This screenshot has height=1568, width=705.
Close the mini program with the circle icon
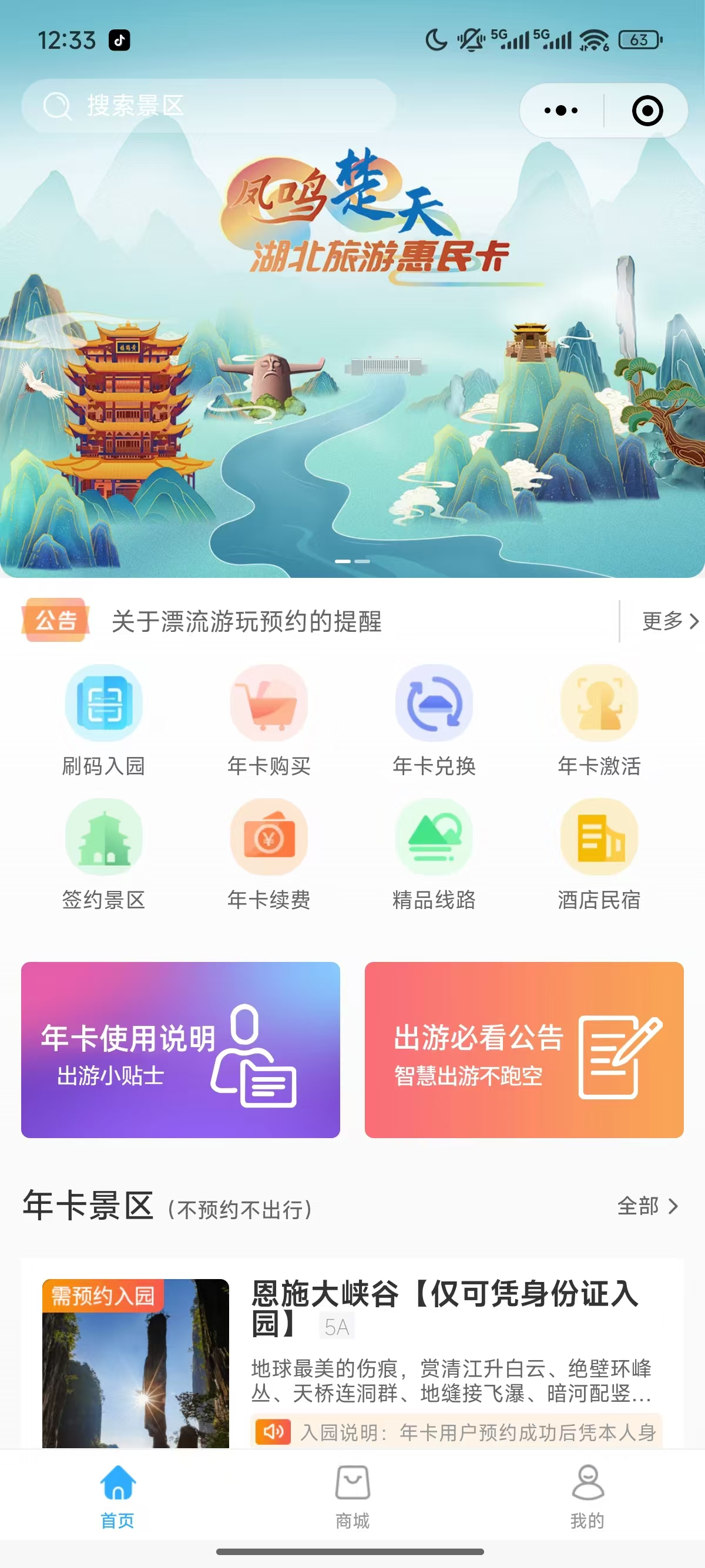(647, 111)
